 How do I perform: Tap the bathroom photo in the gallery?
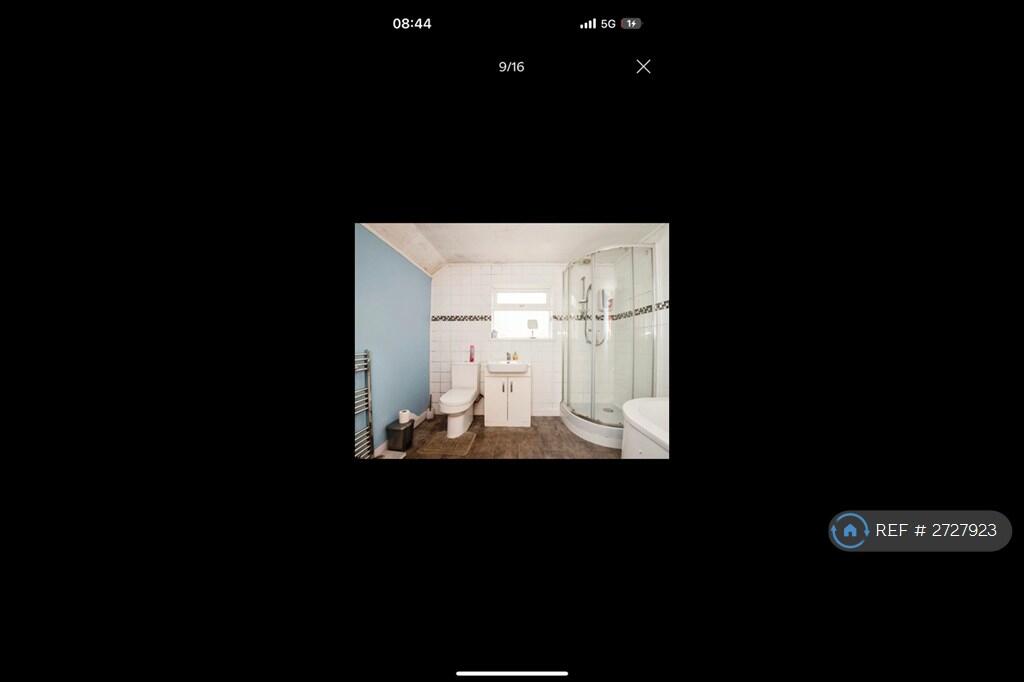pos(511,340)
